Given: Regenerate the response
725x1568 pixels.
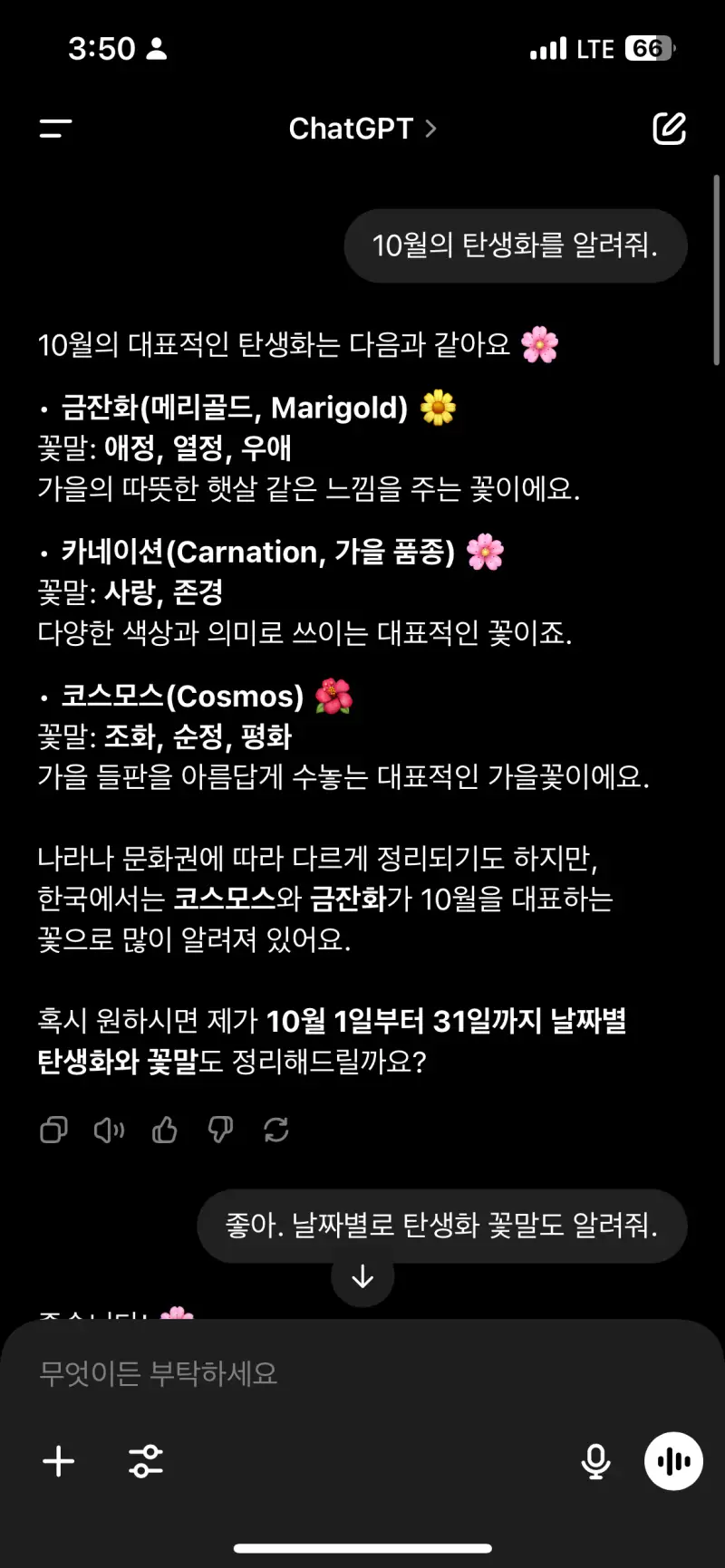Looking at the screenshot, I should point(276,1130).
